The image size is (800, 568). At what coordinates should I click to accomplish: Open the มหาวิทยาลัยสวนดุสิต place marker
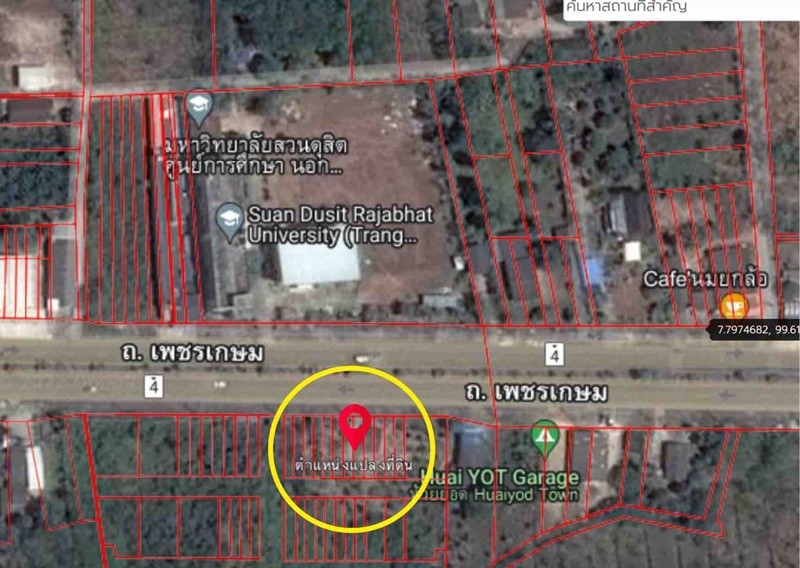[198, 103]
